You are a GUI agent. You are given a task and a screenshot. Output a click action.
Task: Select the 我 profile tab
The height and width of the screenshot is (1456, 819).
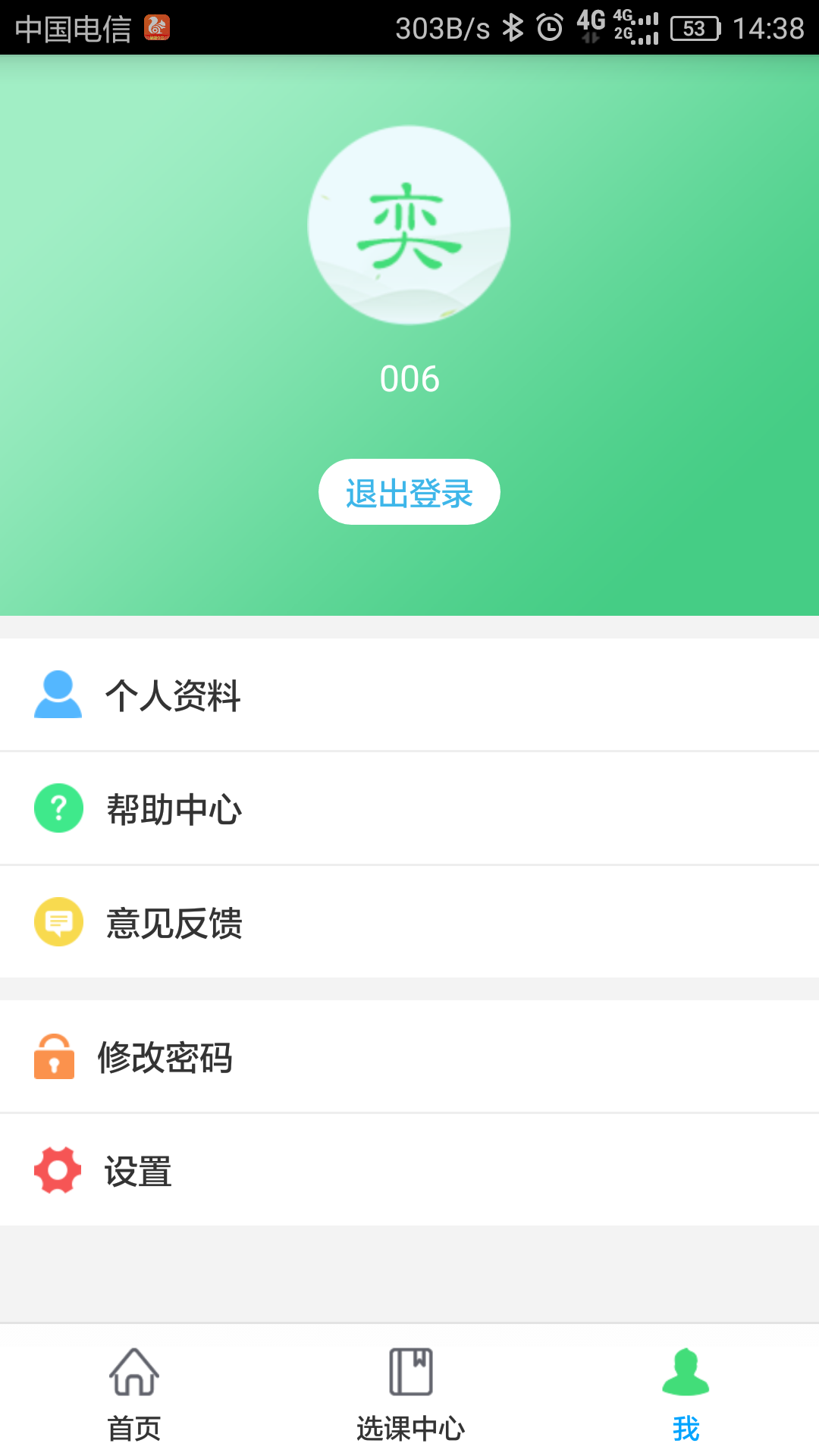tap(686, 1394)
